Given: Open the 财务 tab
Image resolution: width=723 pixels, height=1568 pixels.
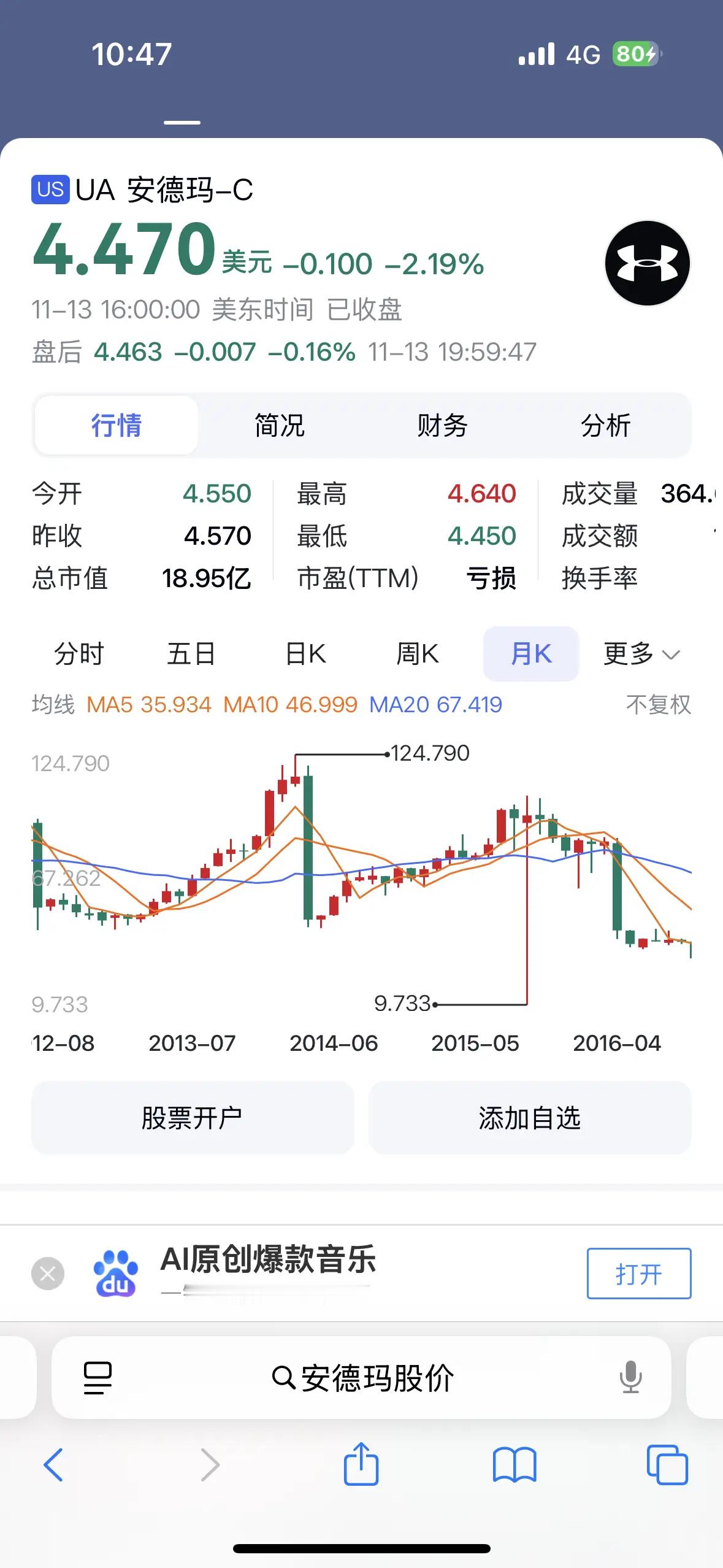Looking at the screenshot, I should click(x=442, y=425).
